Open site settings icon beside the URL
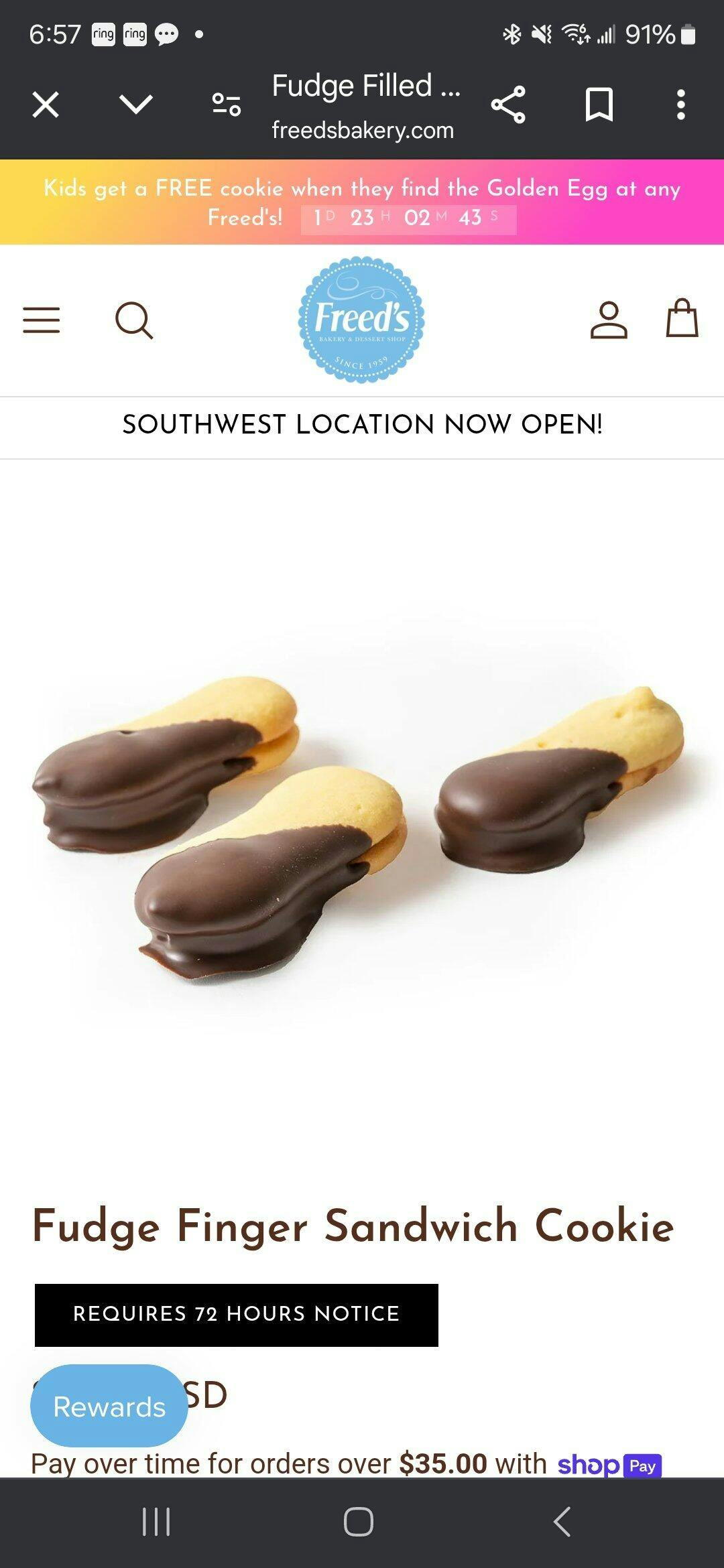 click(x=227, y=105)
